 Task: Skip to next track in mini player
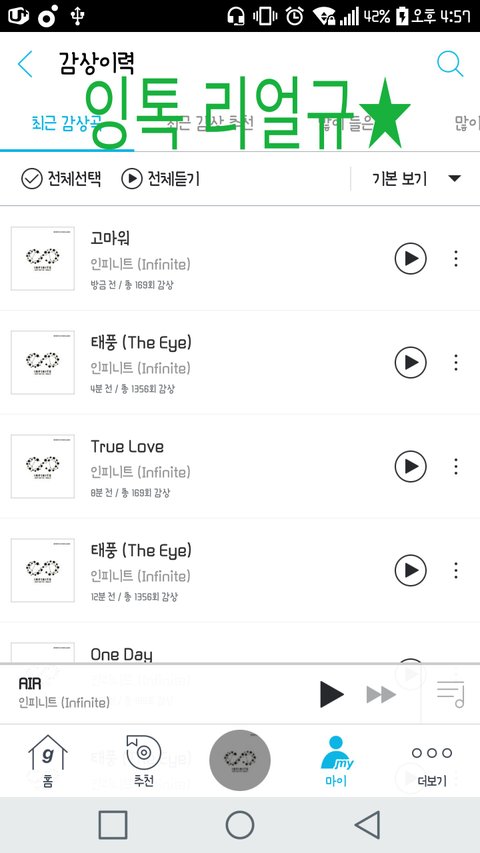pos(381,695)
